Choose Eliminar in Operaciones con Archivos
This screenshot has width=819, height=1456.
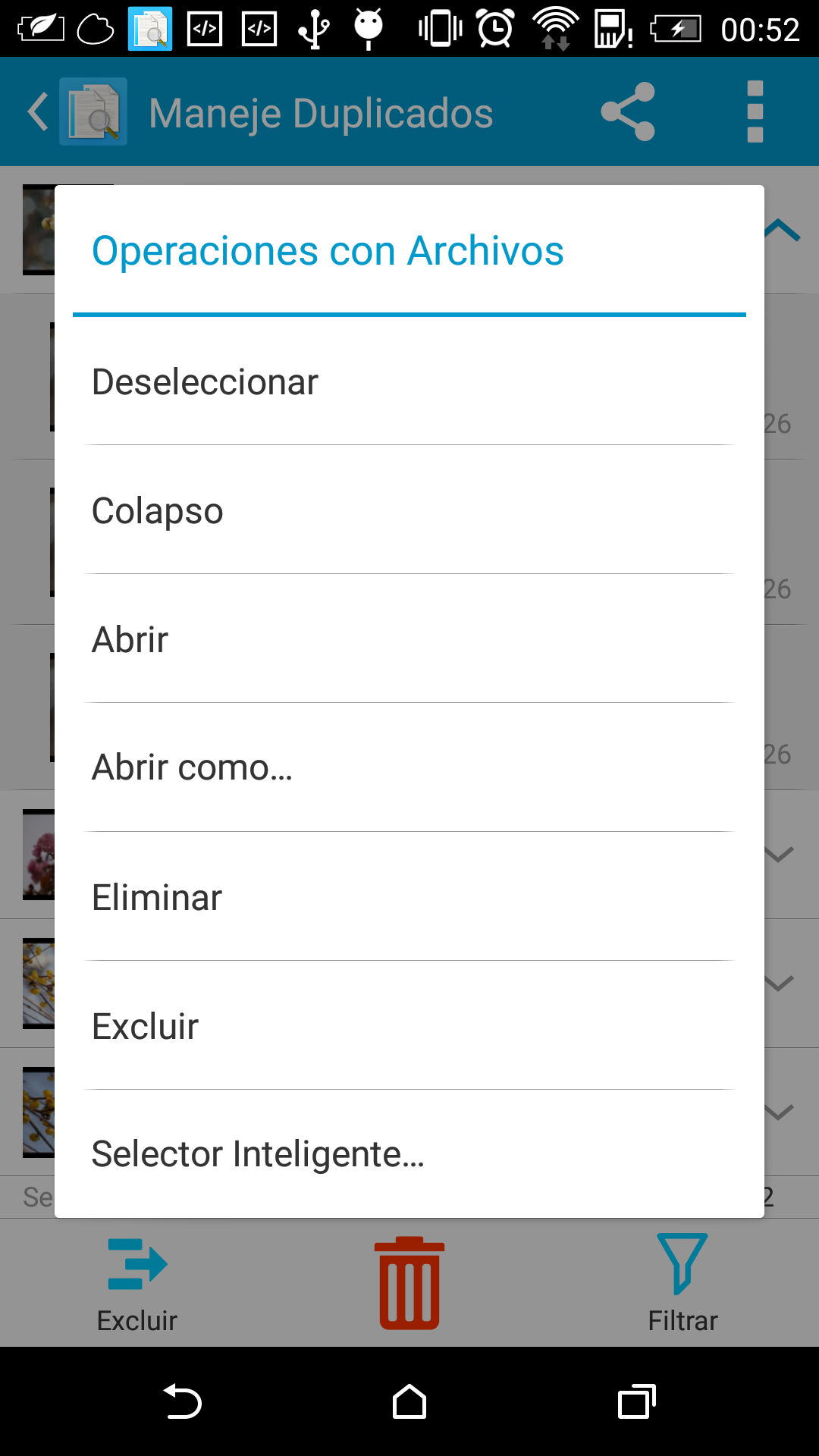pos(156,897)
